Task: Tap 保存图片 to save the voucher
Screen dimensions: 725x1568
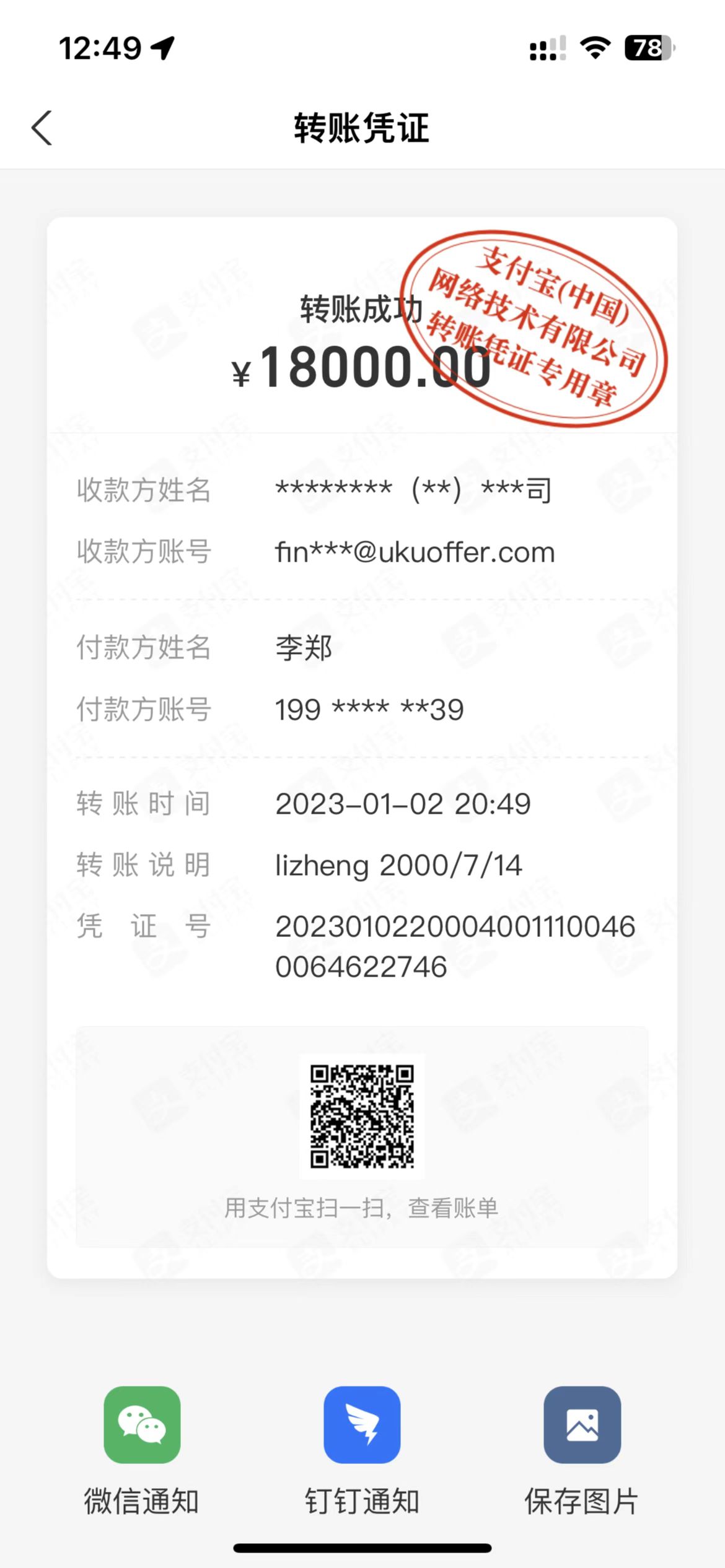Action: (x=582, y=1424)
